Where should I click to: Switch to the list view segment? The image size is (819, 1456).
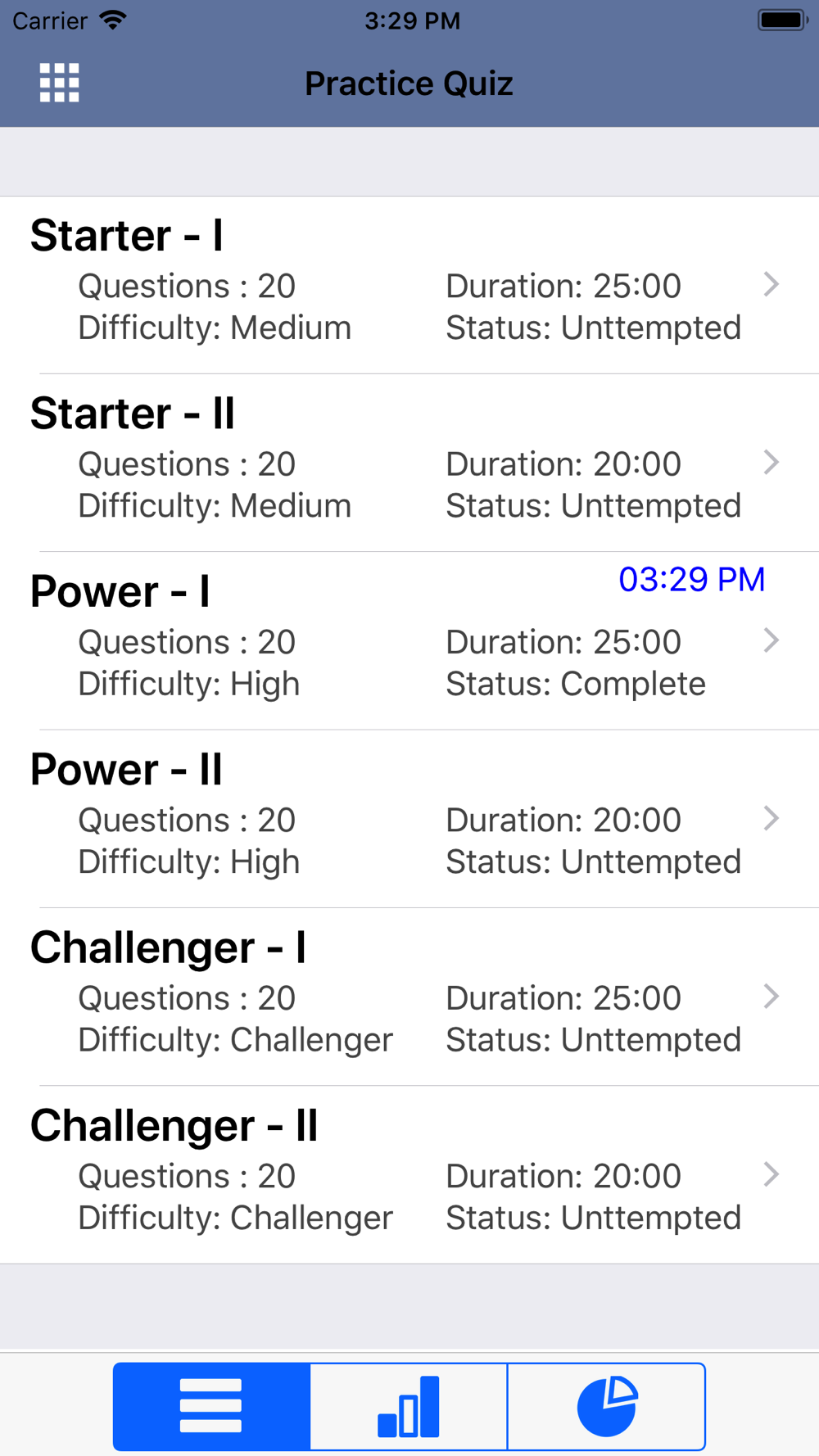(x=211, y=1406)
